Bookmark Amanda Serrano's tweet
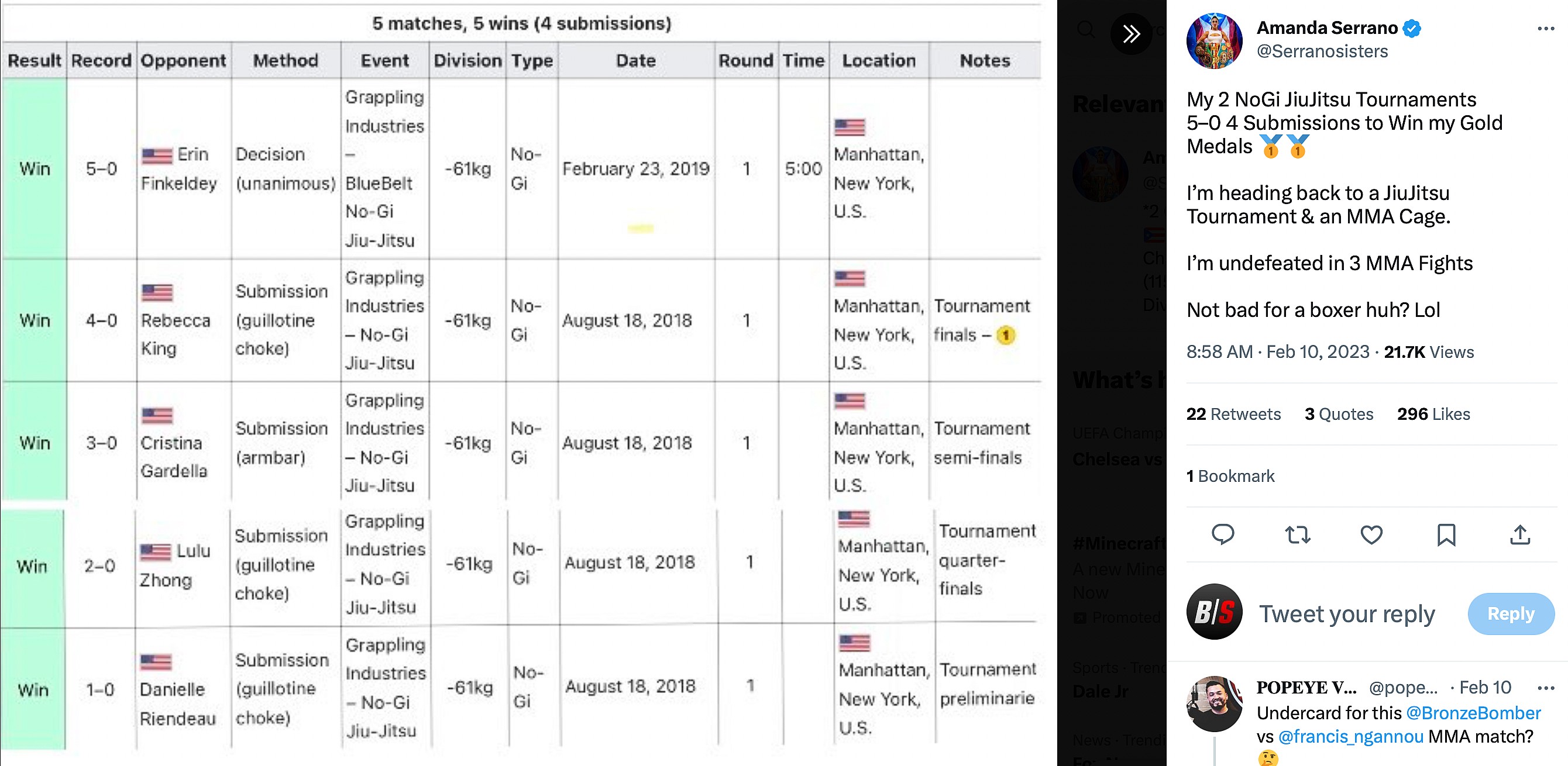Viewport: 1568px width, 766px height. [1446, 534]
